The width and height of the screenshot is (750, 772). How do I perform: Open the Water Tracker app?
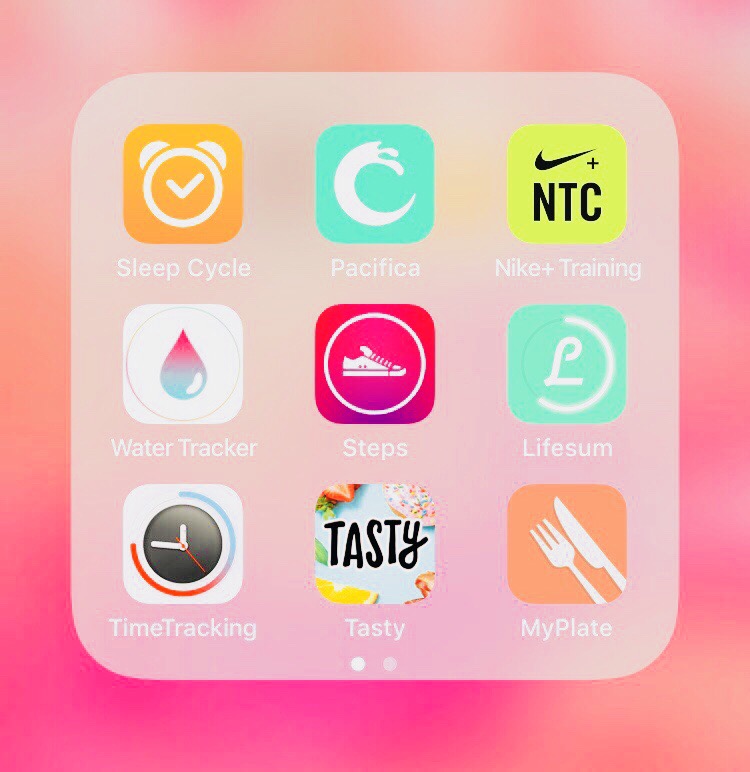pyautogui.click(x=183, y=364)
